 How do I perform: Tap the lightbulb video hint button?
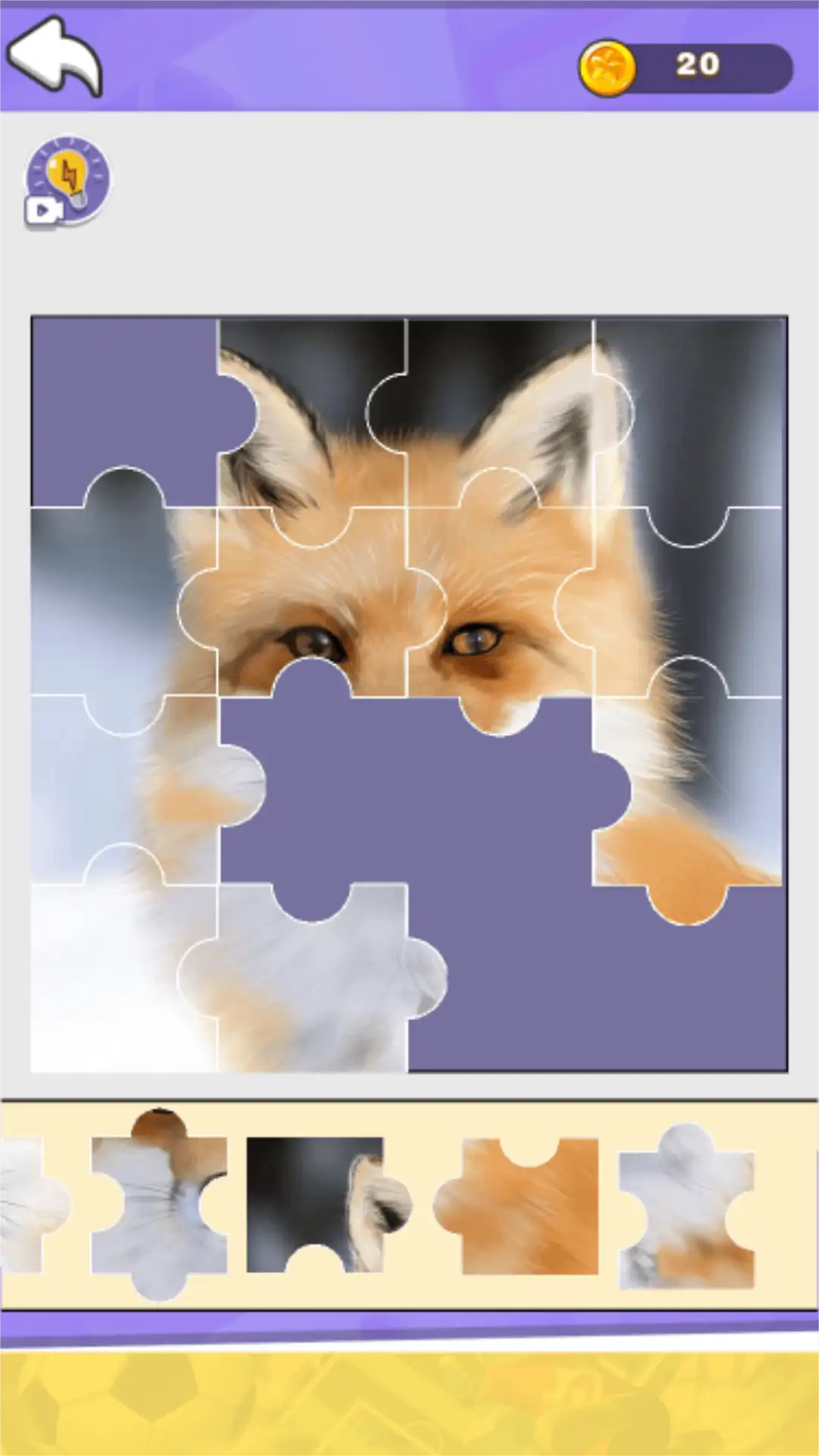tap(67, 182)
